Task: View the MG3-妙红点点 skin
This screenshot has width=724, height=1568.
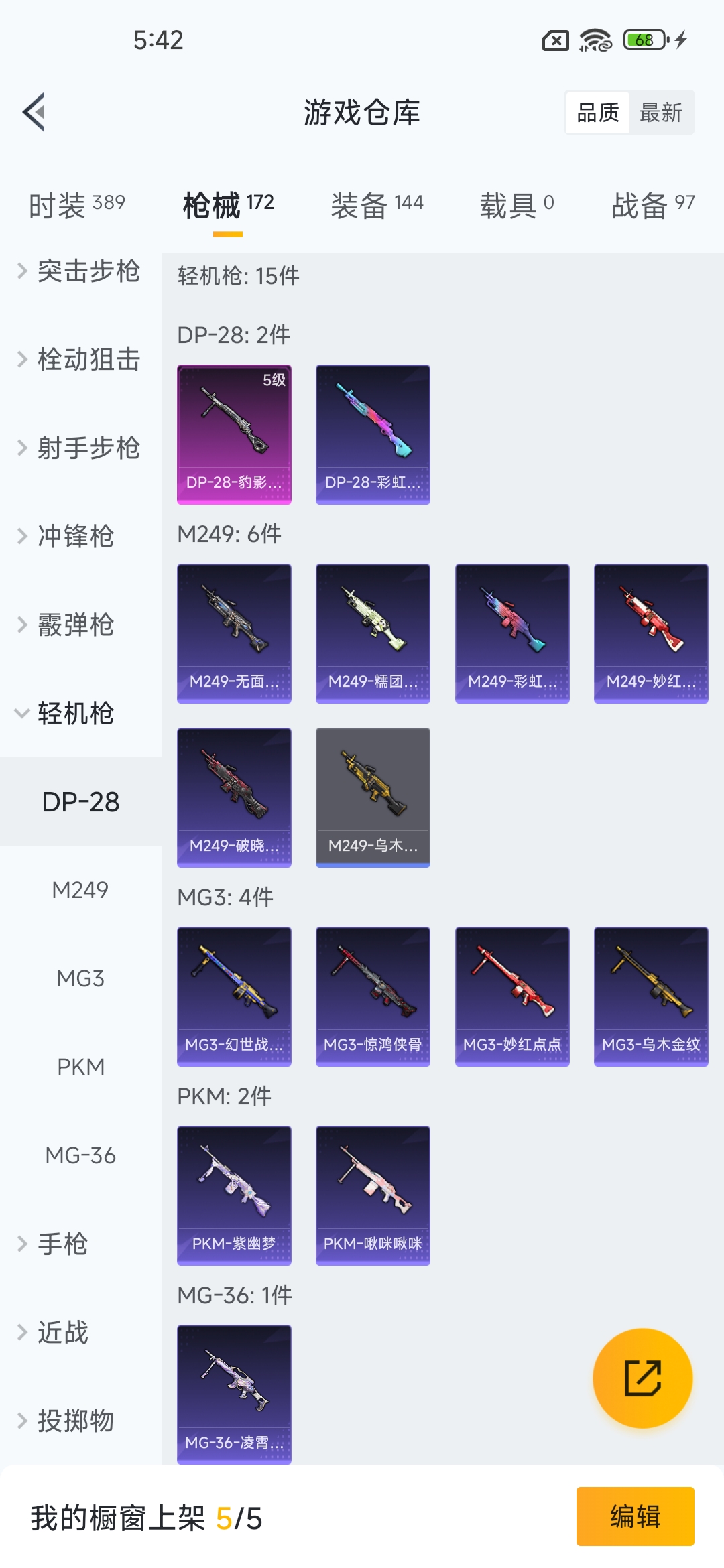Action: tap(512, 996)
